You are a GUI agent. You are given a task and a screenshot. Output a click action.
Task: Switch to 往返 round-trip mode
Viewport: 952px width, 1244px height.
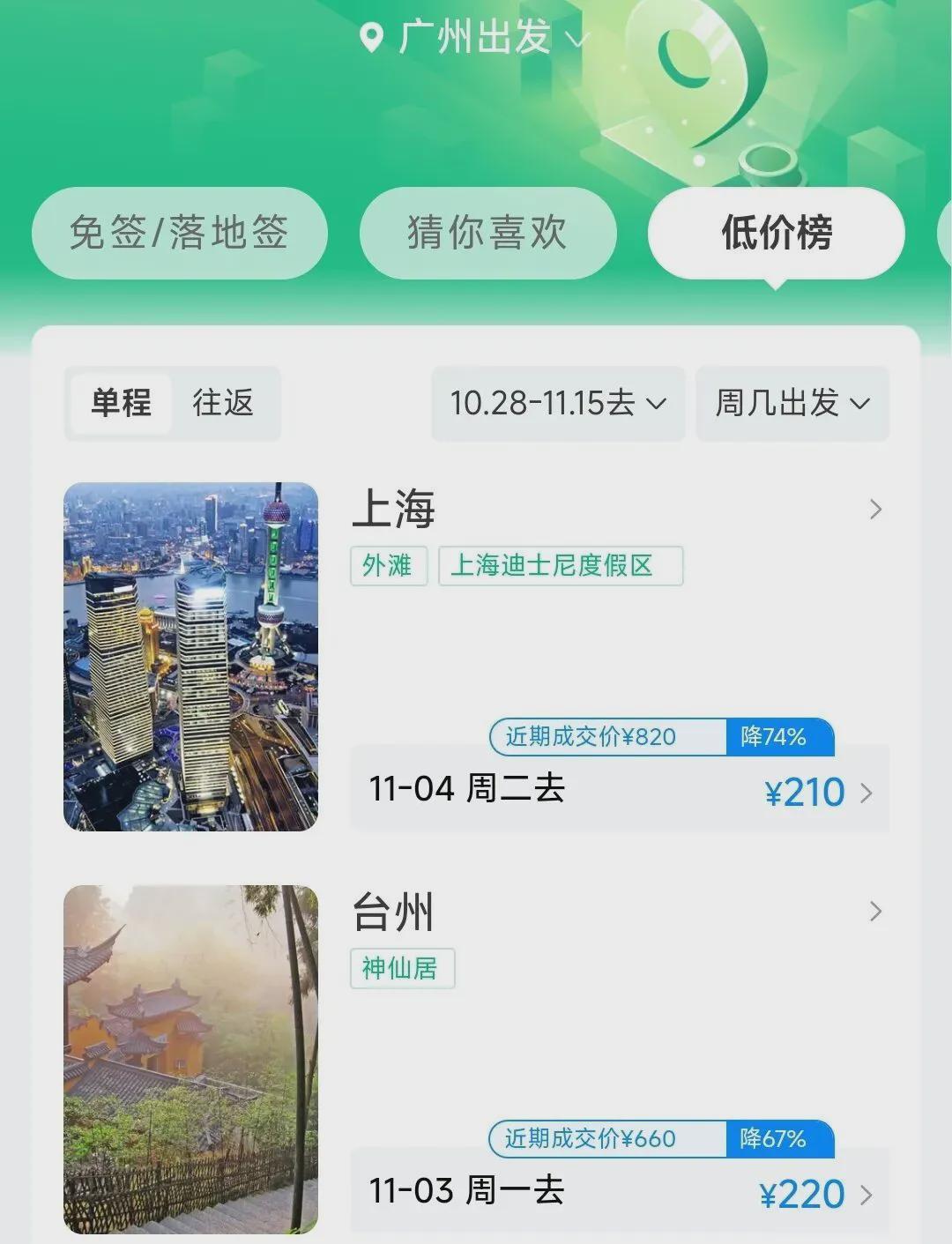223,404
